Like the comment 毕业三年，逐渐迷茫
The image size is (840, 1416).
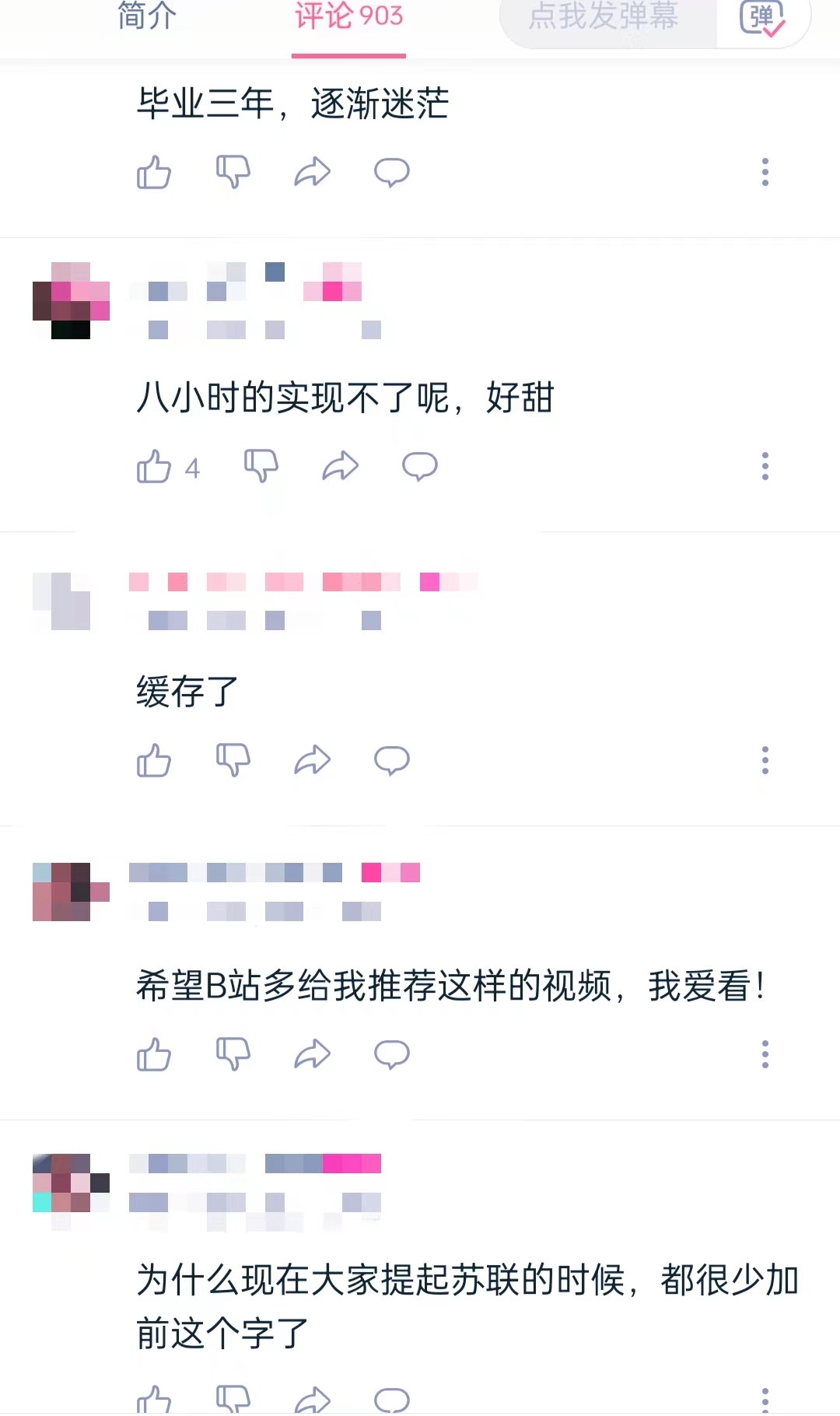coord(154,172)
